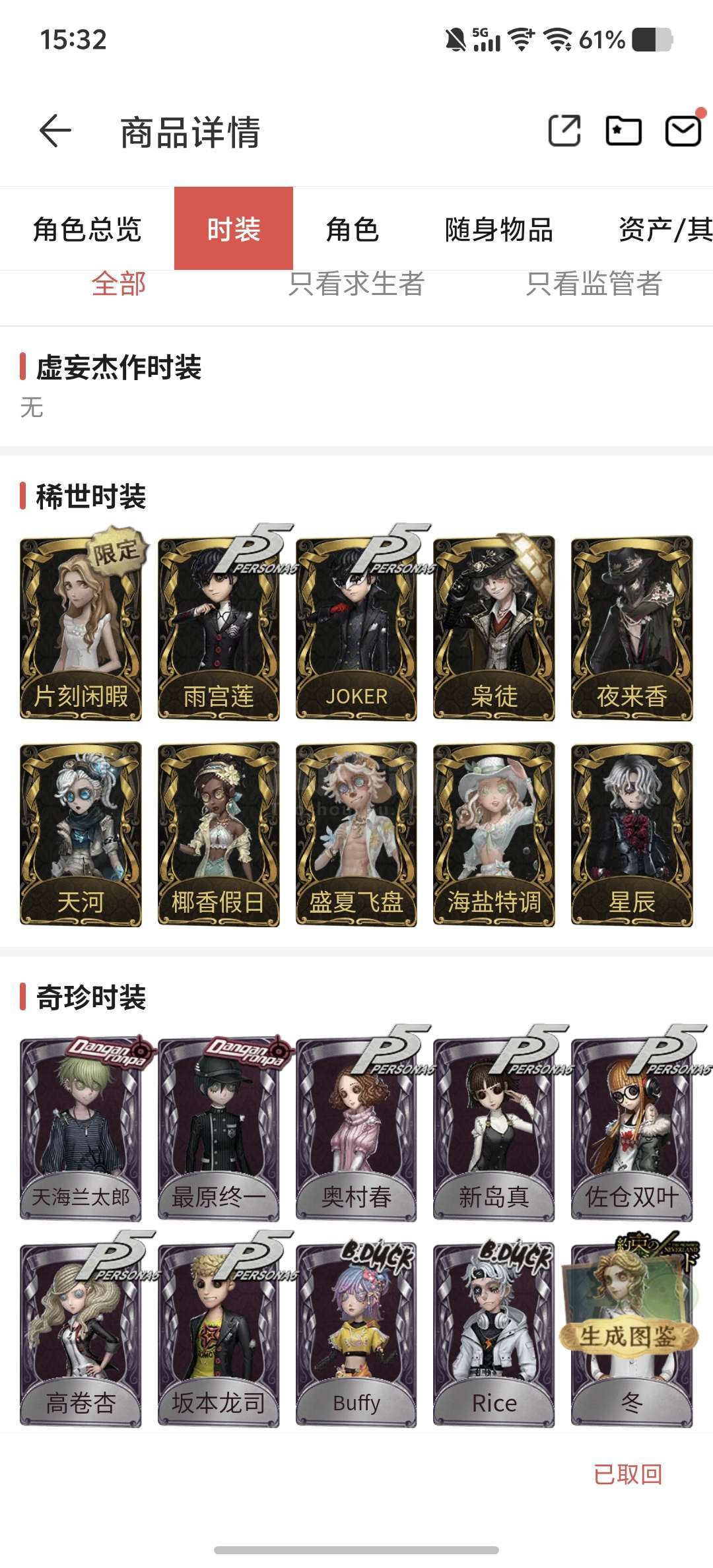The height and width of the screenshot is (1568, 713).
Task: Filter by 只看求生者
Action: (x=356, y=284)
